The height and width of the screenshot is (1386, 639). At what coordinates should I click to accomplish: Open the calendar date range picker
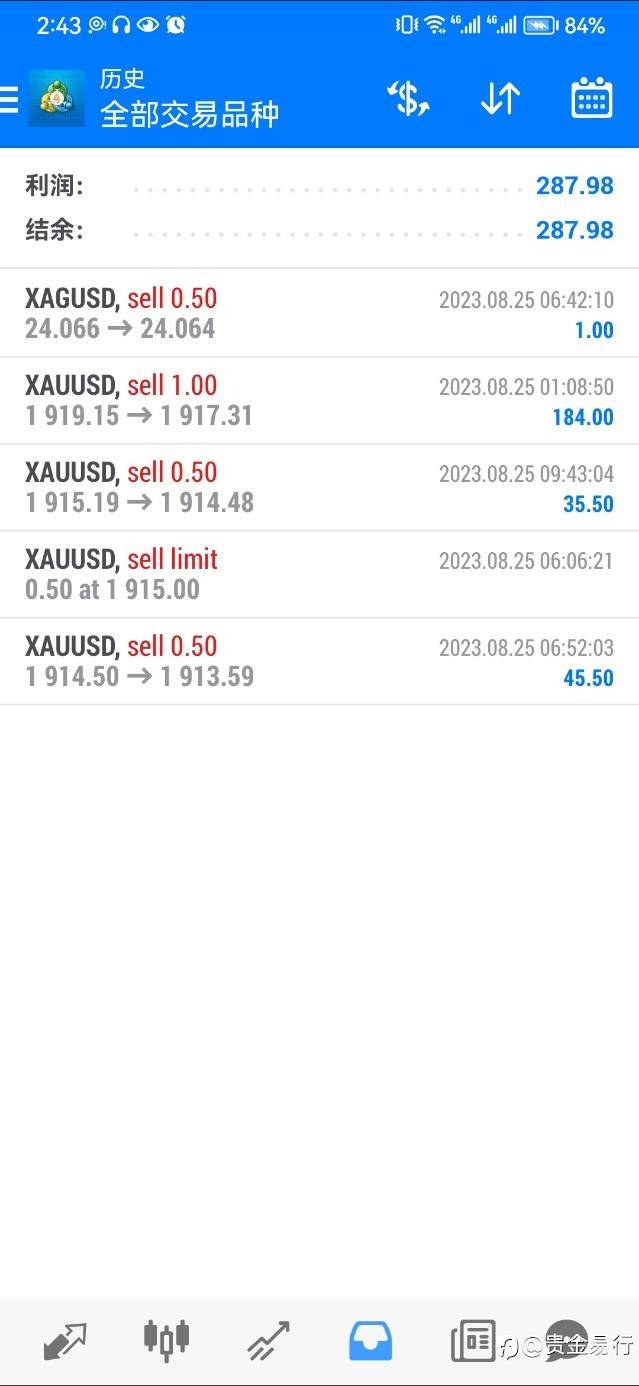tap(591, 99)
